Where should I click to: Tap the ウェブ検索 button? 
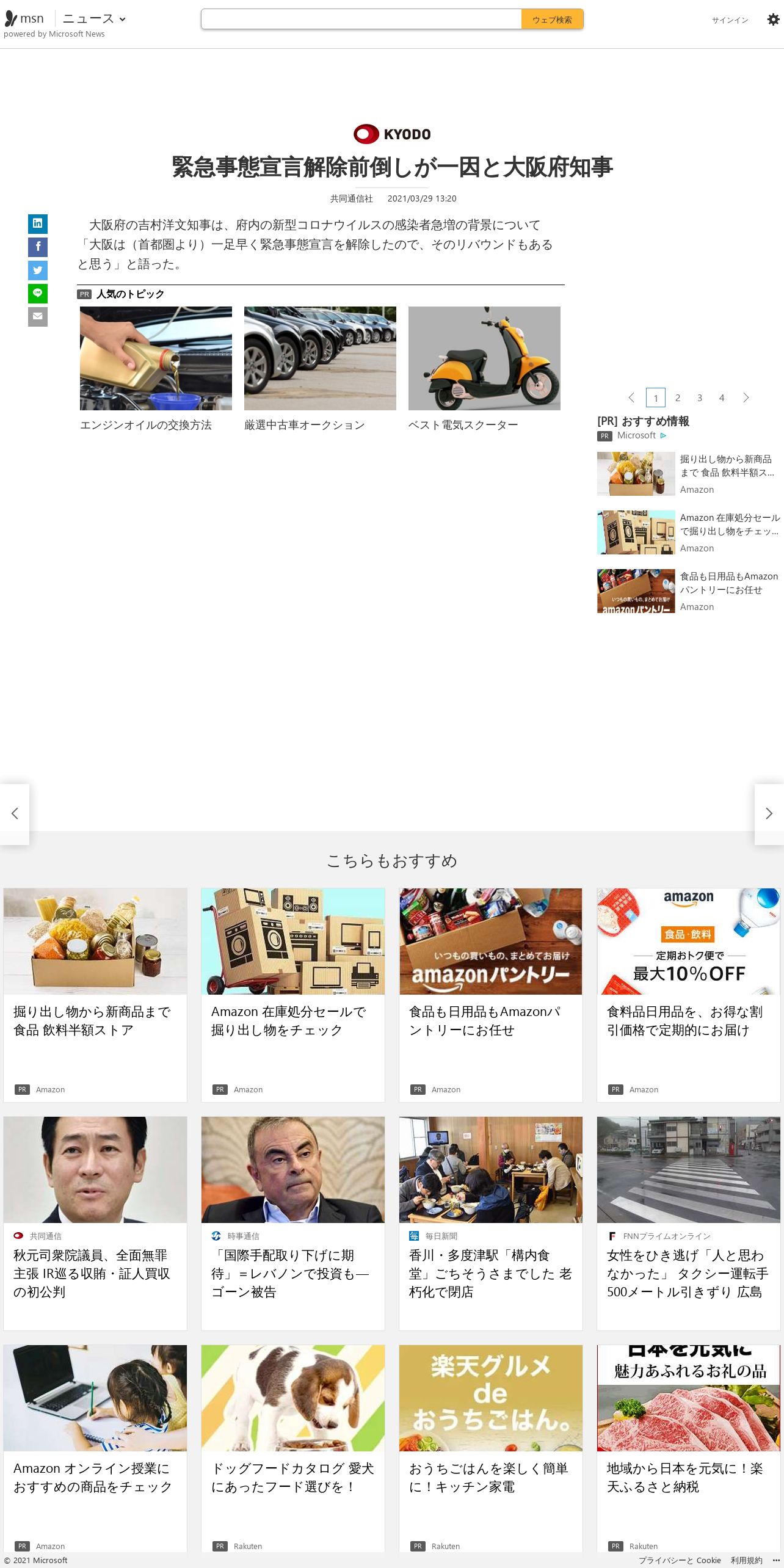pyautogui.click(x=552, y=20)
